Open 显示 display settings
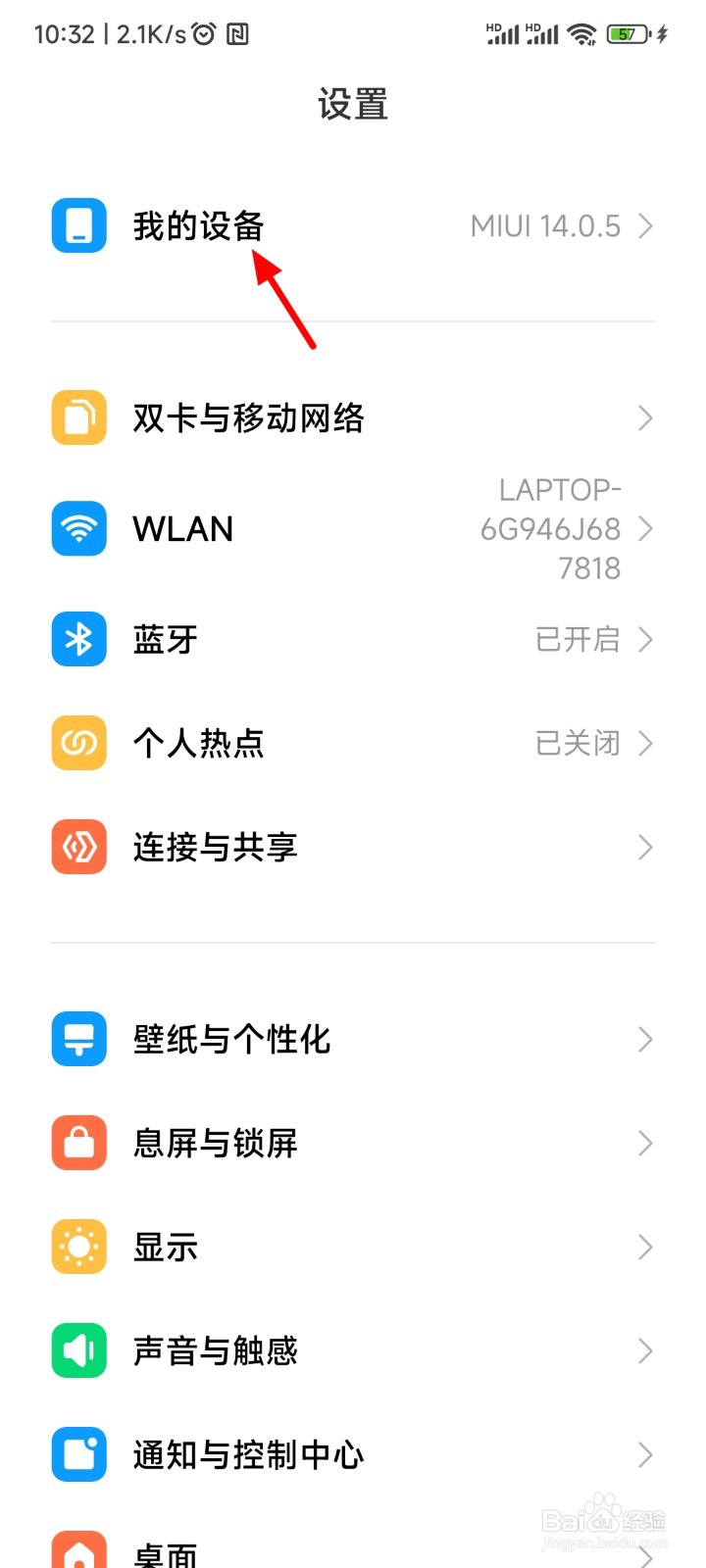This screenshot has width=706, height=1568. pos(353,1248)
